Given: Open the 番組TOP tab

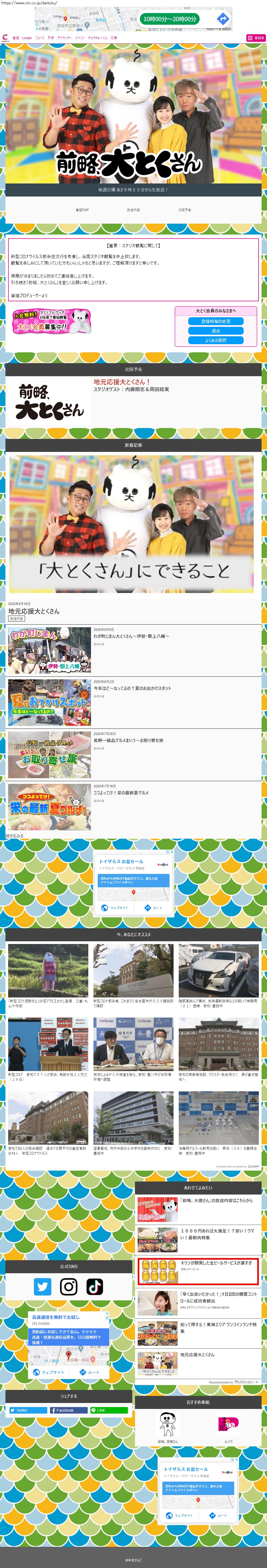Looking at the screenshot, I should click(82, 209).
